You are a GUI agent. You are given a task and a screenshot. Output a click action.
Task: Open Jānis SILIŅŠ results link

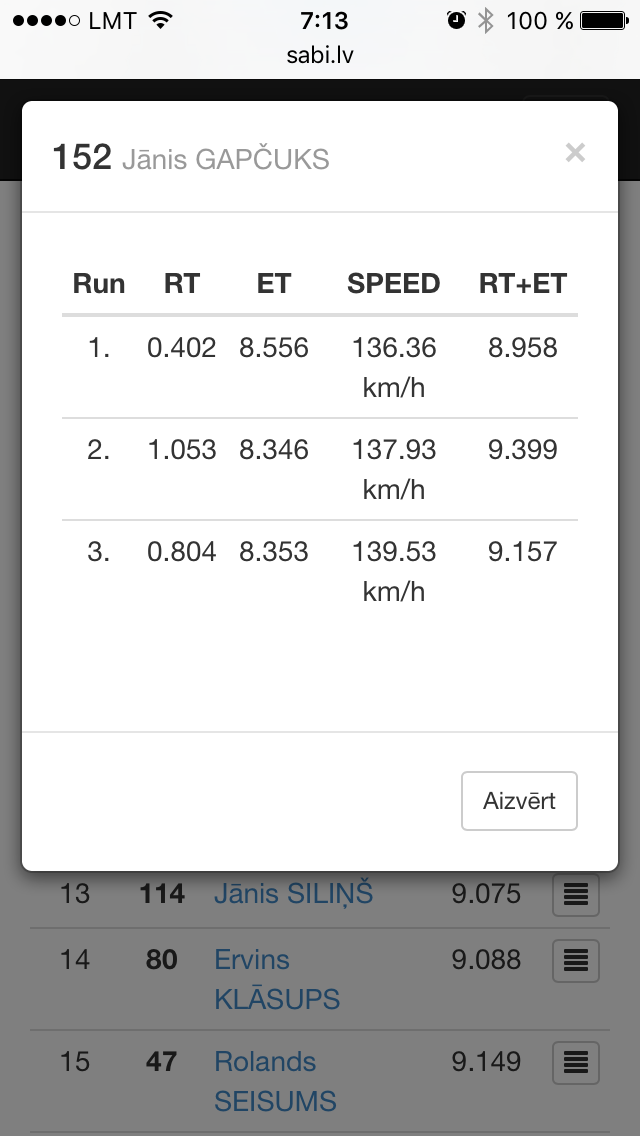coord(293,894)
